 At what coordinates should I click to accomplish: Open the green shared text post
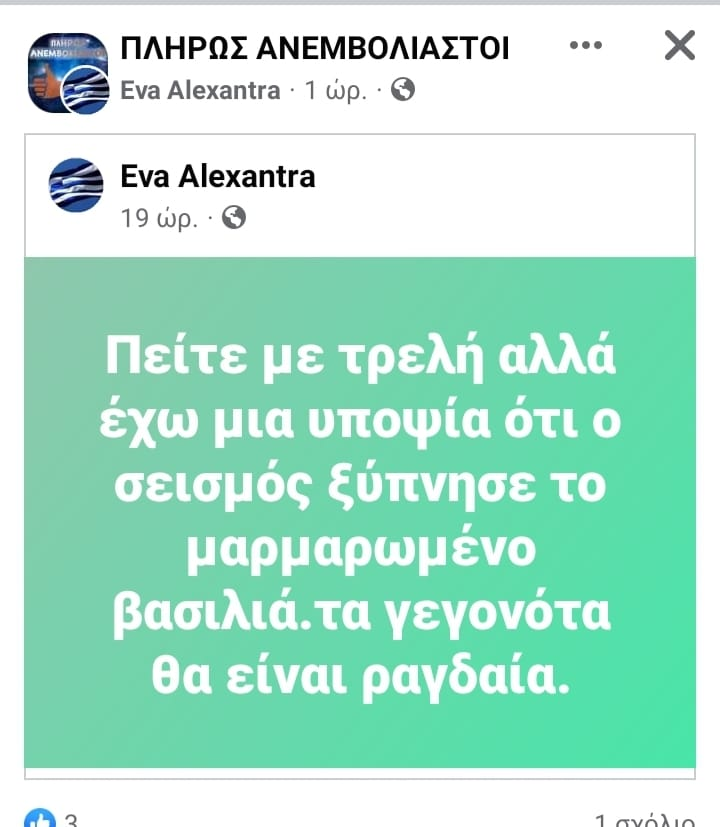359,512
